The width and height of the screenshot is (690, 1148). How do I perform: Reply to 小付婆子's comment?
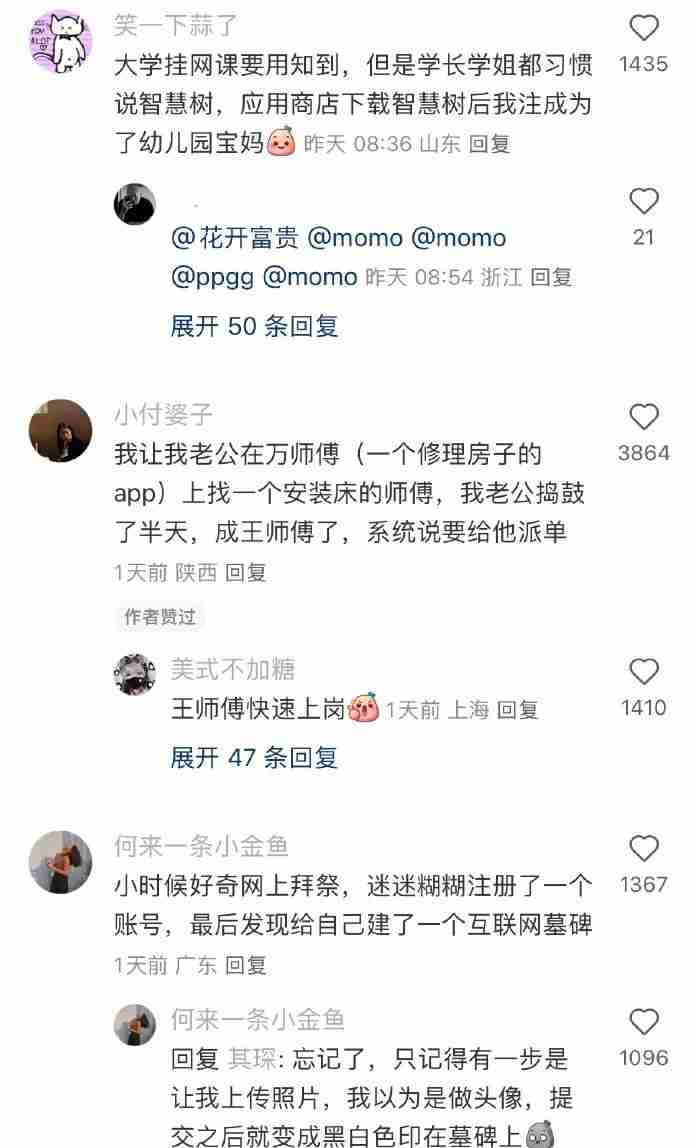(245, 573)
